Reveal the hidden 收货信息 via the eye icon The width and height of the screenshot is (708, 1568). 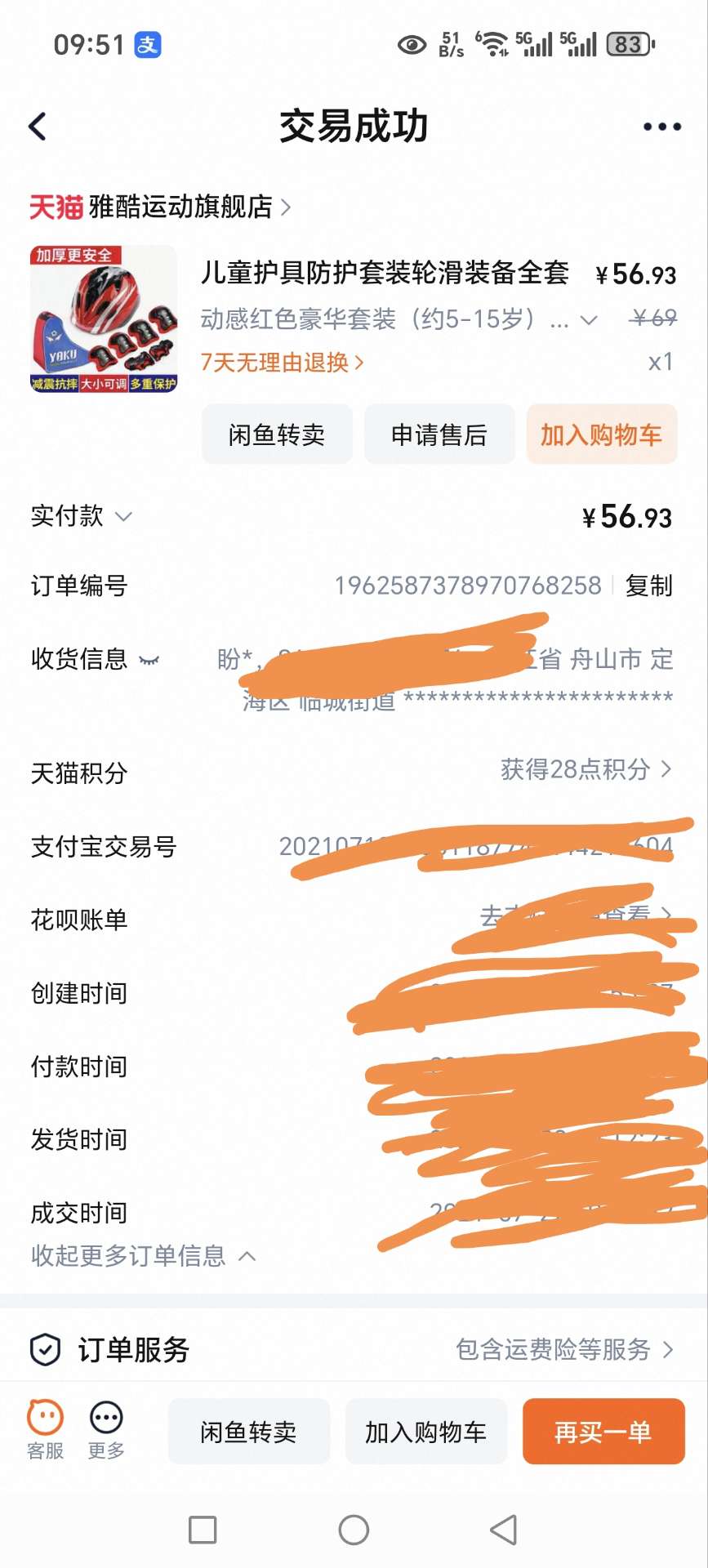pos(149,660)
